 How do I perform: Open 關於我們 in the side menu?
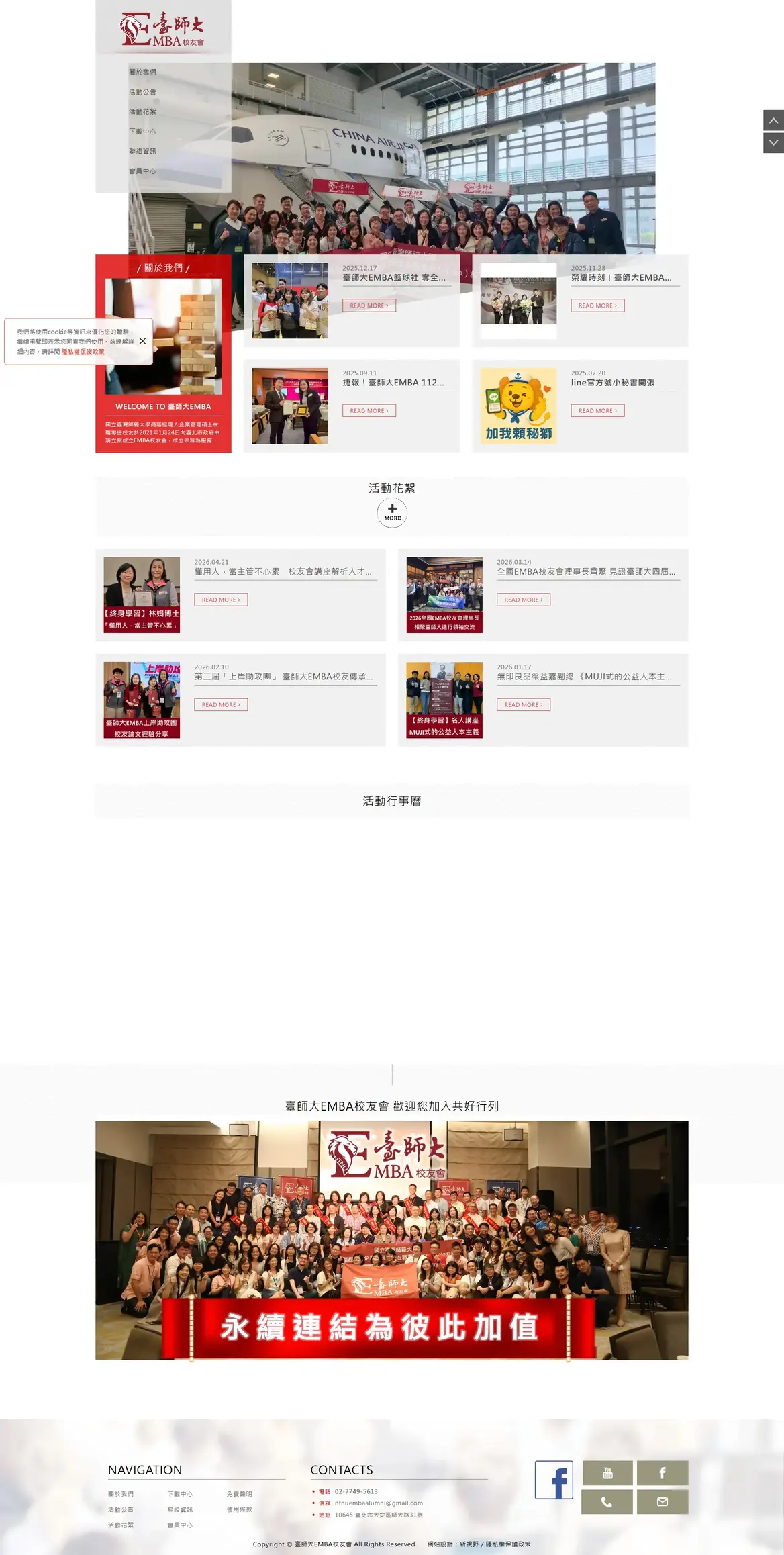tap(142, 72)
